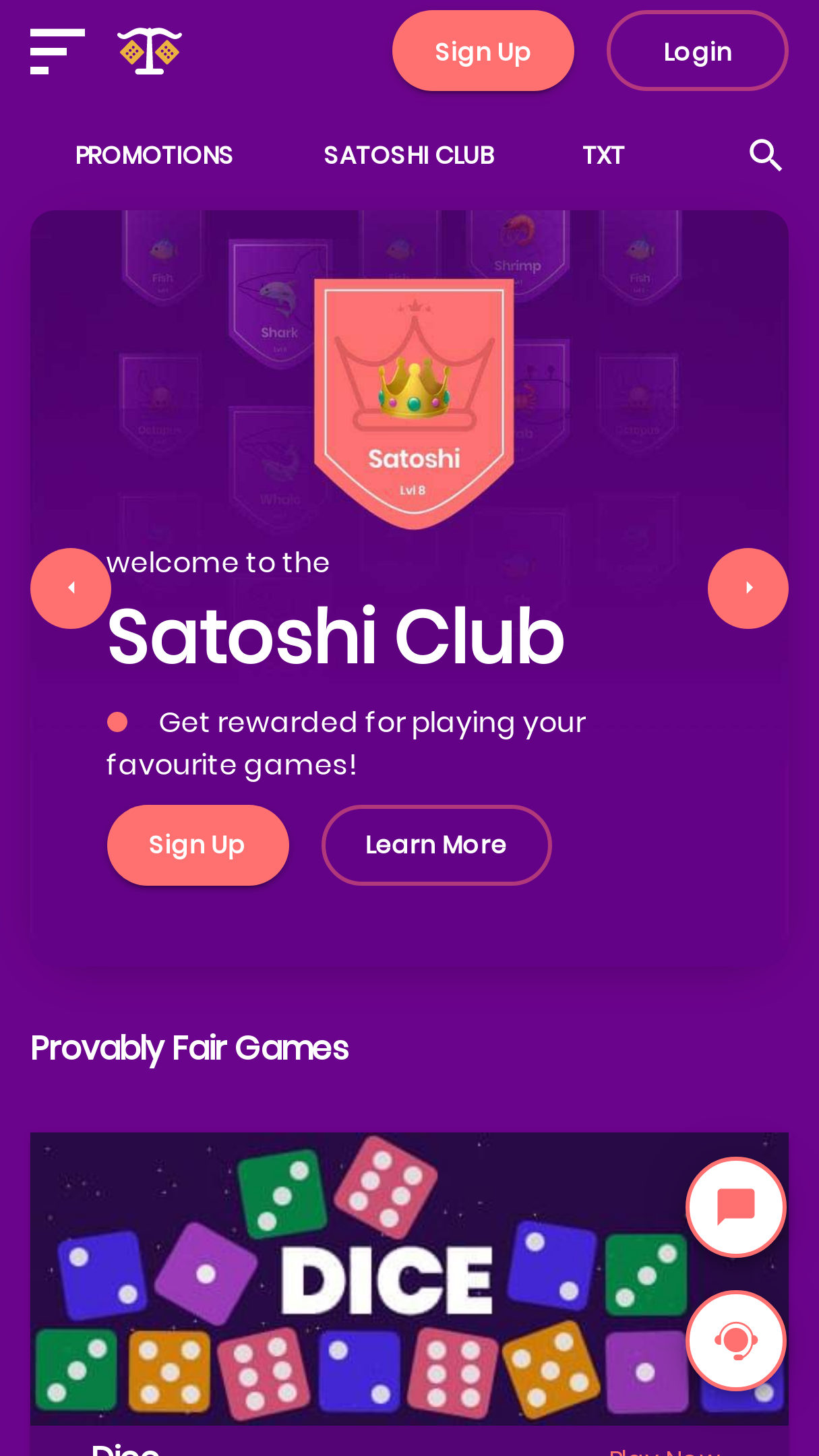The image size is (819, 1456).
Task: Contact support via the headset button
Action: point(736,1341)
